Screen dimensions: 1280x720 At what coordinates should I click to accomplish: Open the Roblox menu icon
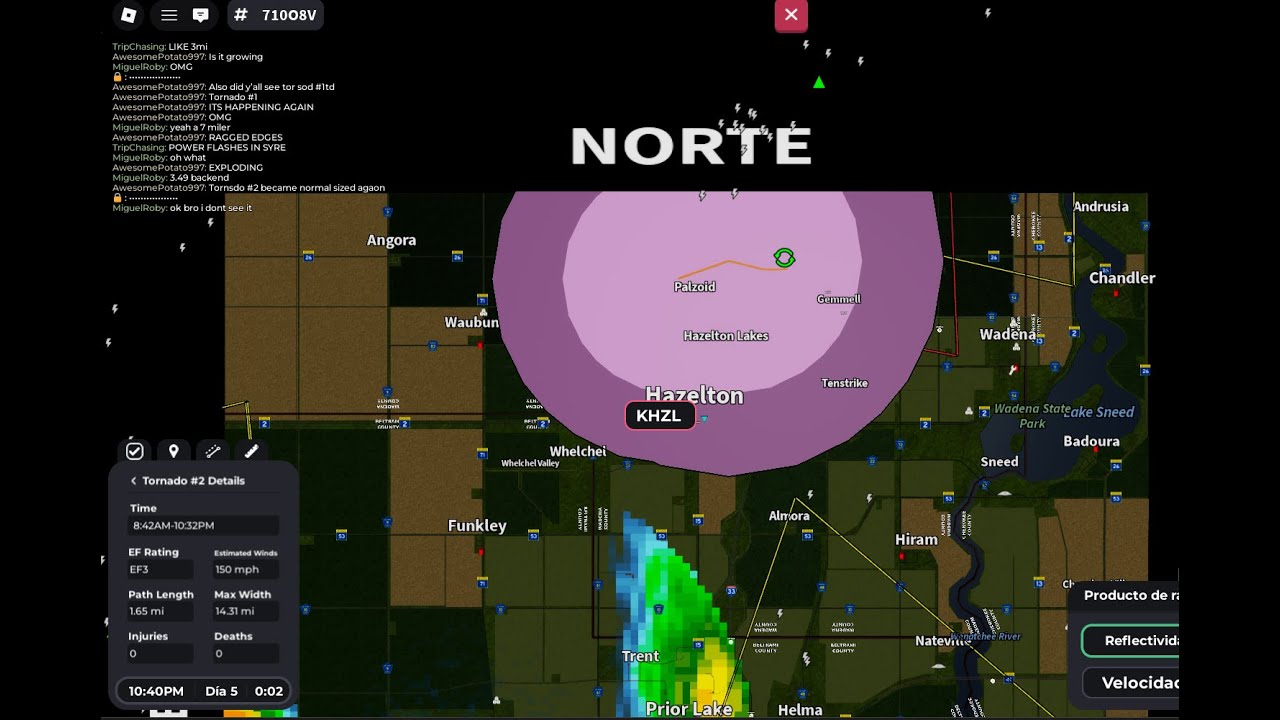[128, 15]
